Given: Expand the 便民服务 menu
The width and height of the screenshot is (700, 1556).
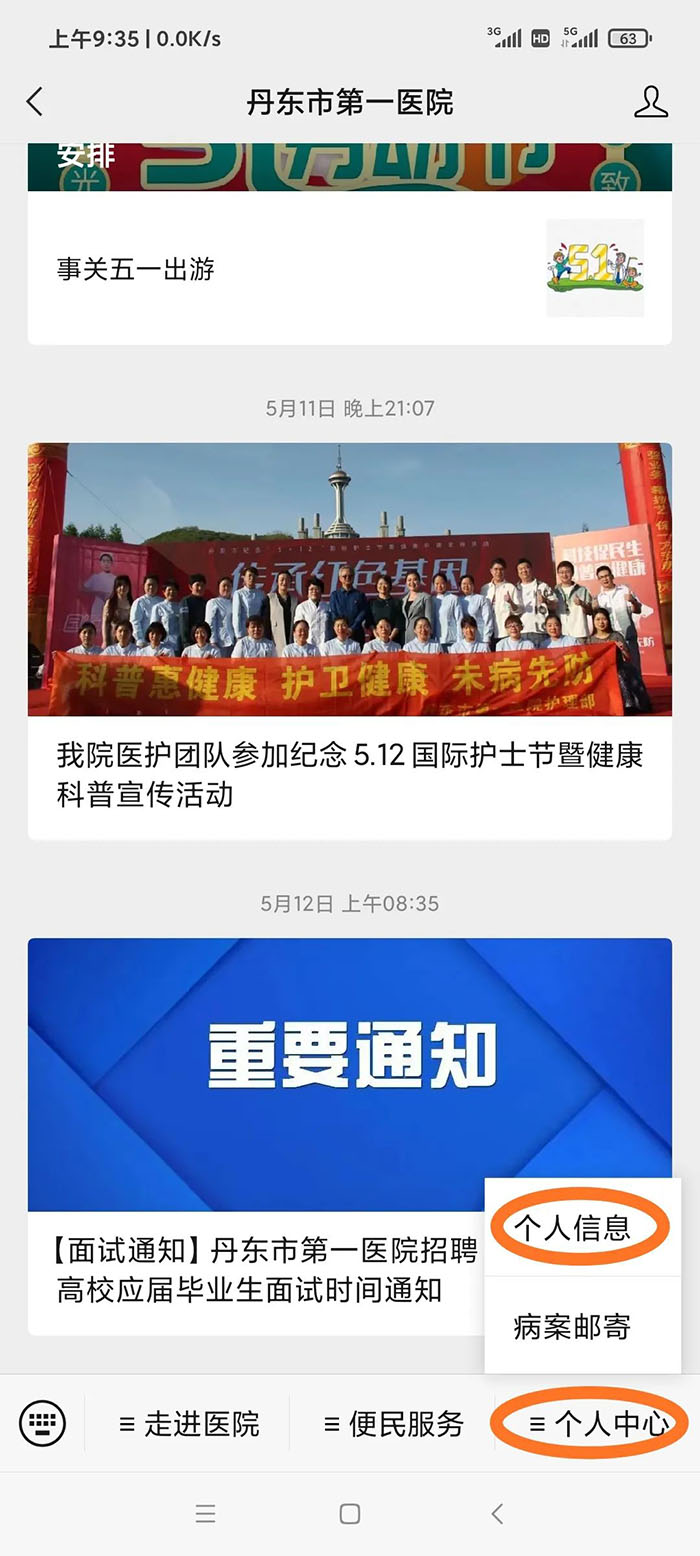Looking at the screenshot, I should (x=394, y=1423).
